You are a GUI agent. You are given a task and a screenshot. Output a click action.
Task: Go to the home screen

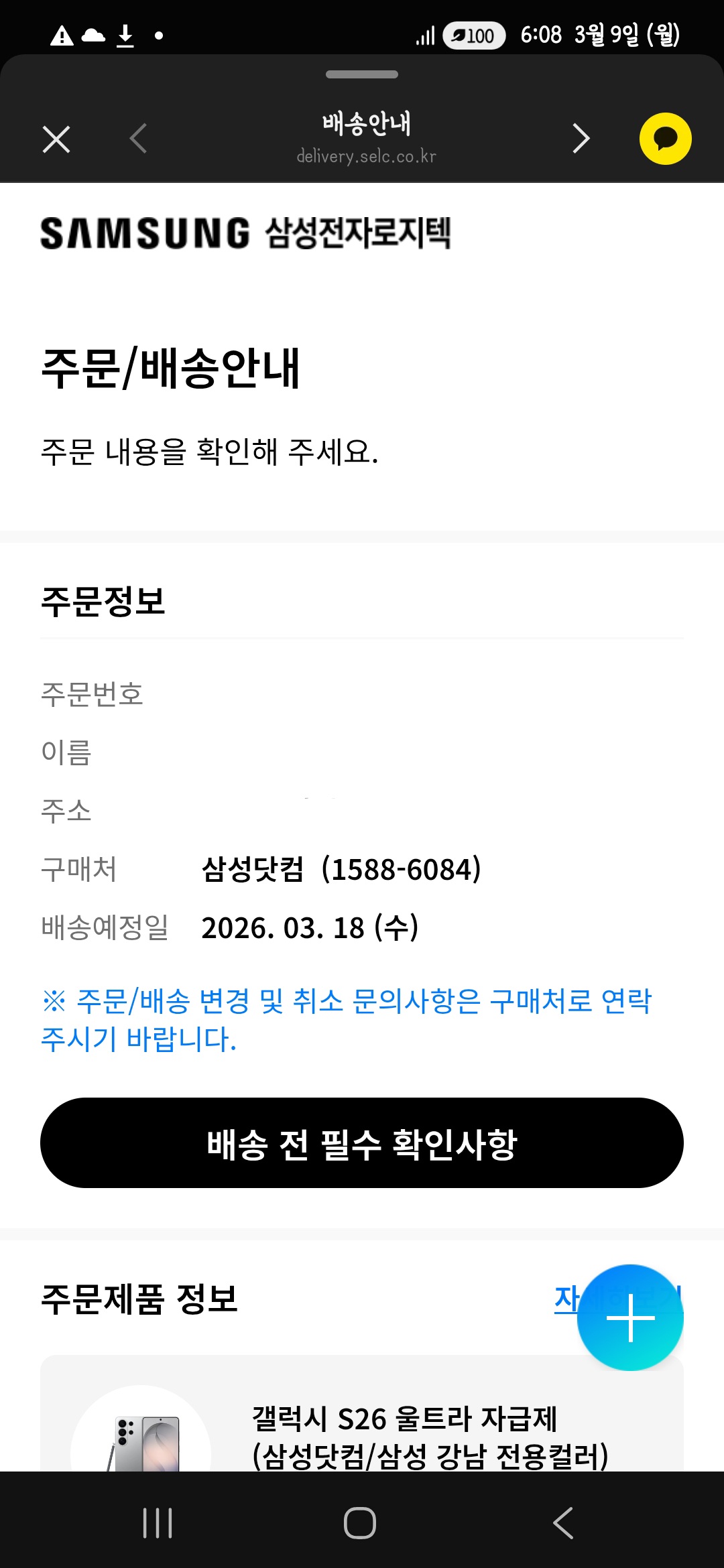click(x=360, y=1523)
